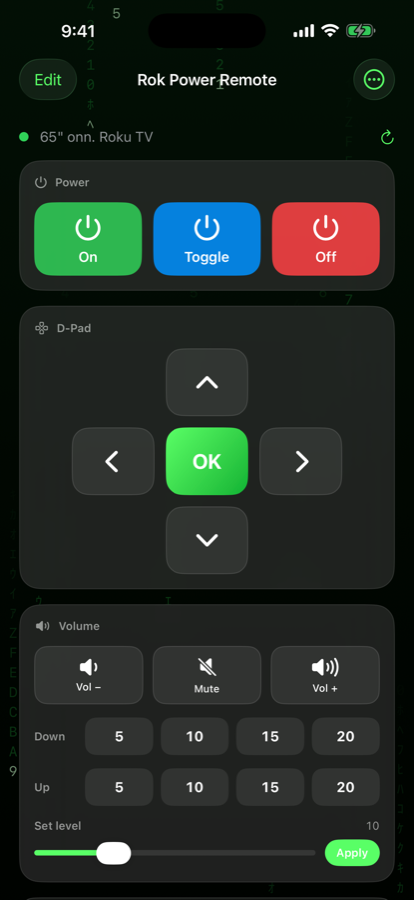
Task: Navigate right on the D-Pad
Action: [301, 461]
